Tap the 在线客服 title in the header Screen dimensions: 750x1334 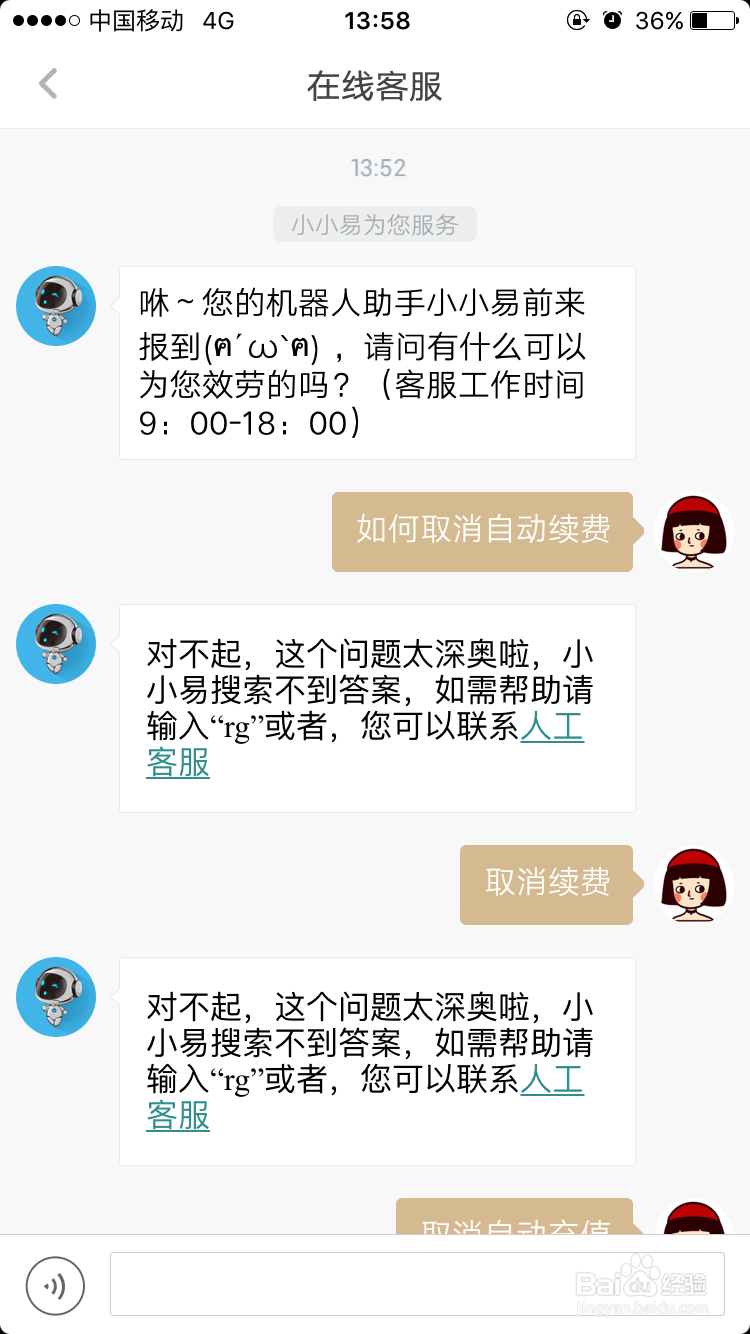coord(375,88)
